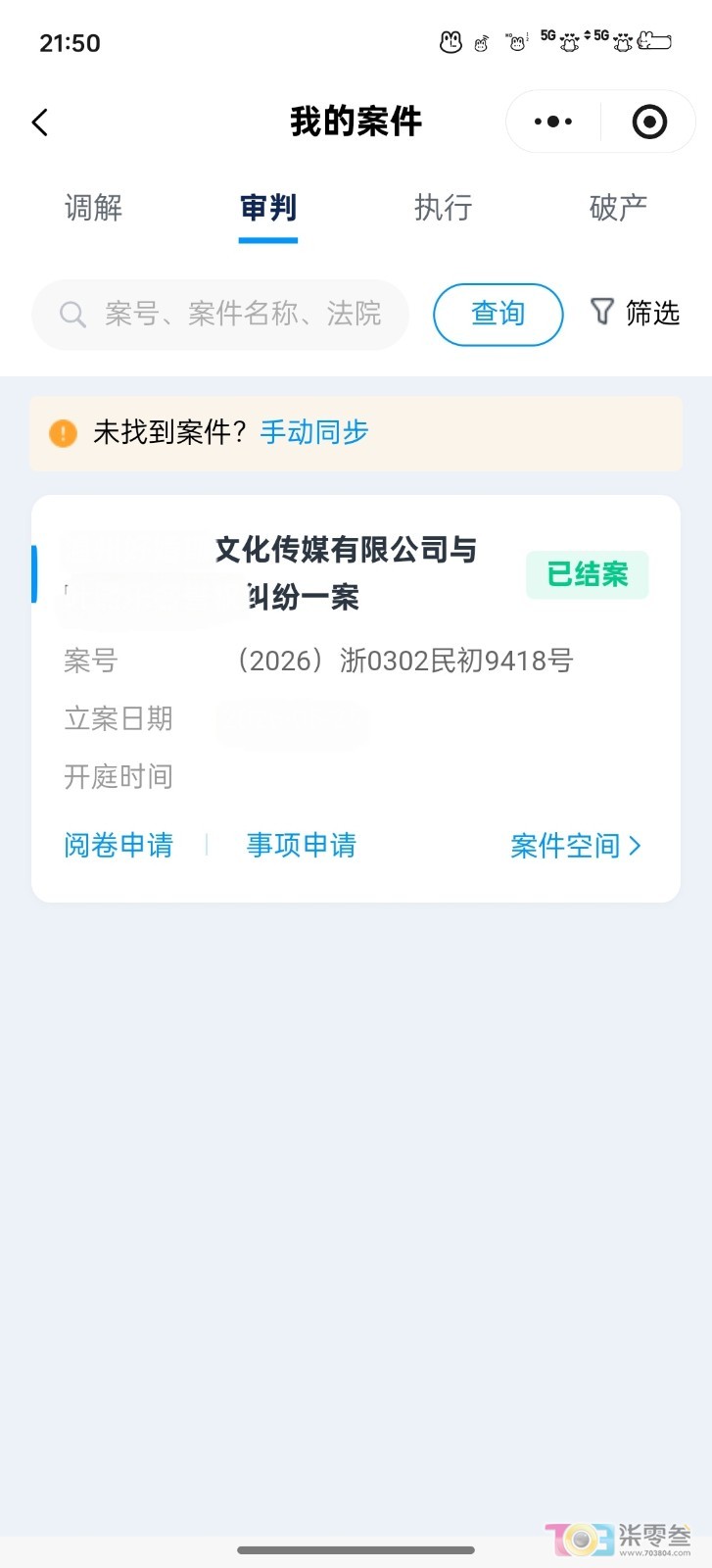This screenshot has height=1568, width=712.
Task: Tap the 查询 button
Action: coord(498,315)
